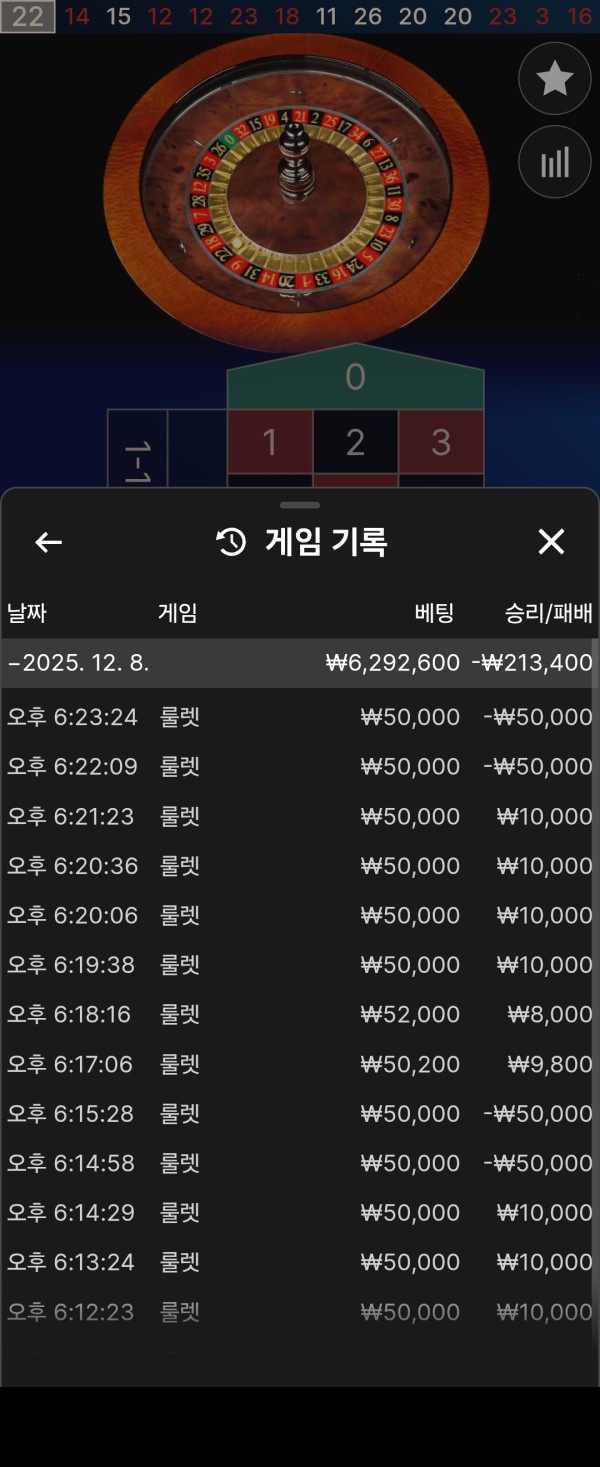Open the 오후 6:12:23 룰렛 record

(298, 1311)
